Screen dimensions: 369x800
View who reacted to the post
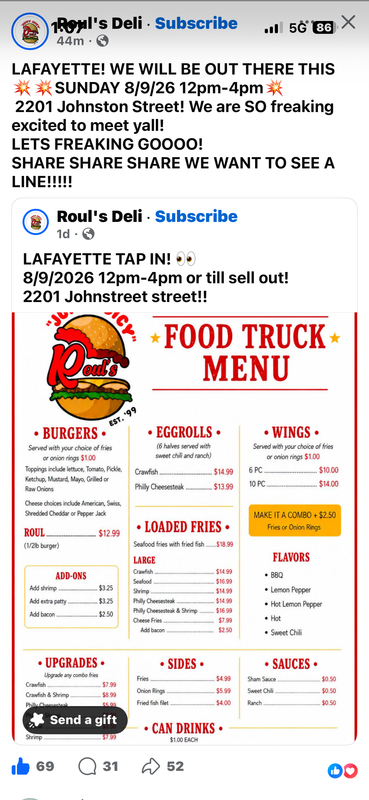[x=342, y=771]
